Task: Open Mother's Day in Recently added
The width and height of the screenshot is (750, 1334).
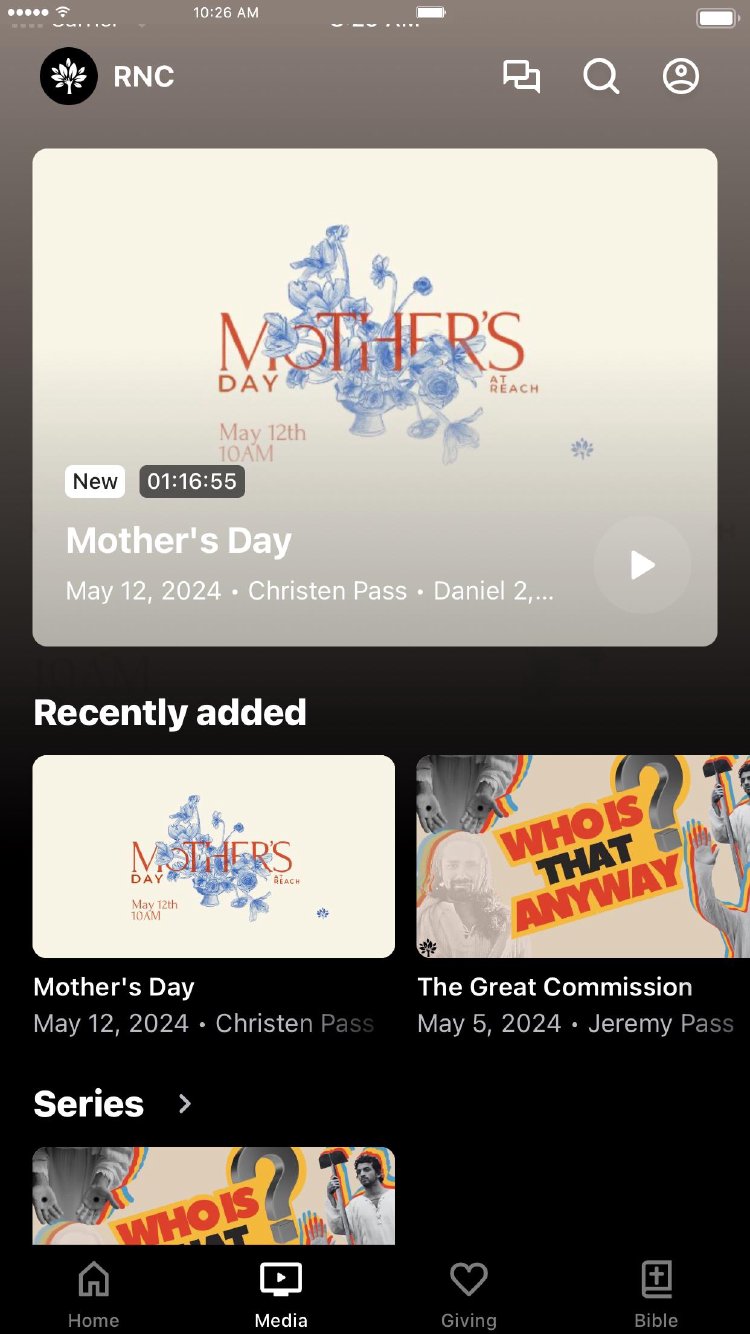Action: click(213, 856)
